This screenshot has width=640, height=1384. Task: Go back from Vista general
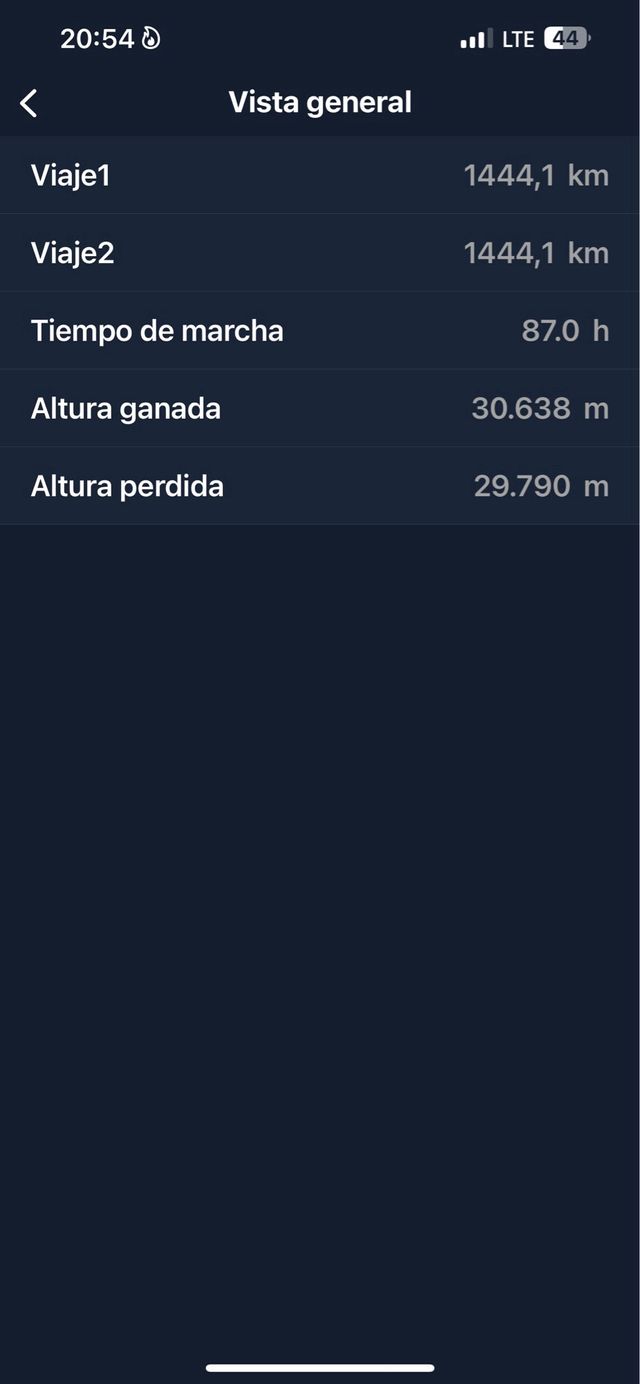[x=29, y=102]
